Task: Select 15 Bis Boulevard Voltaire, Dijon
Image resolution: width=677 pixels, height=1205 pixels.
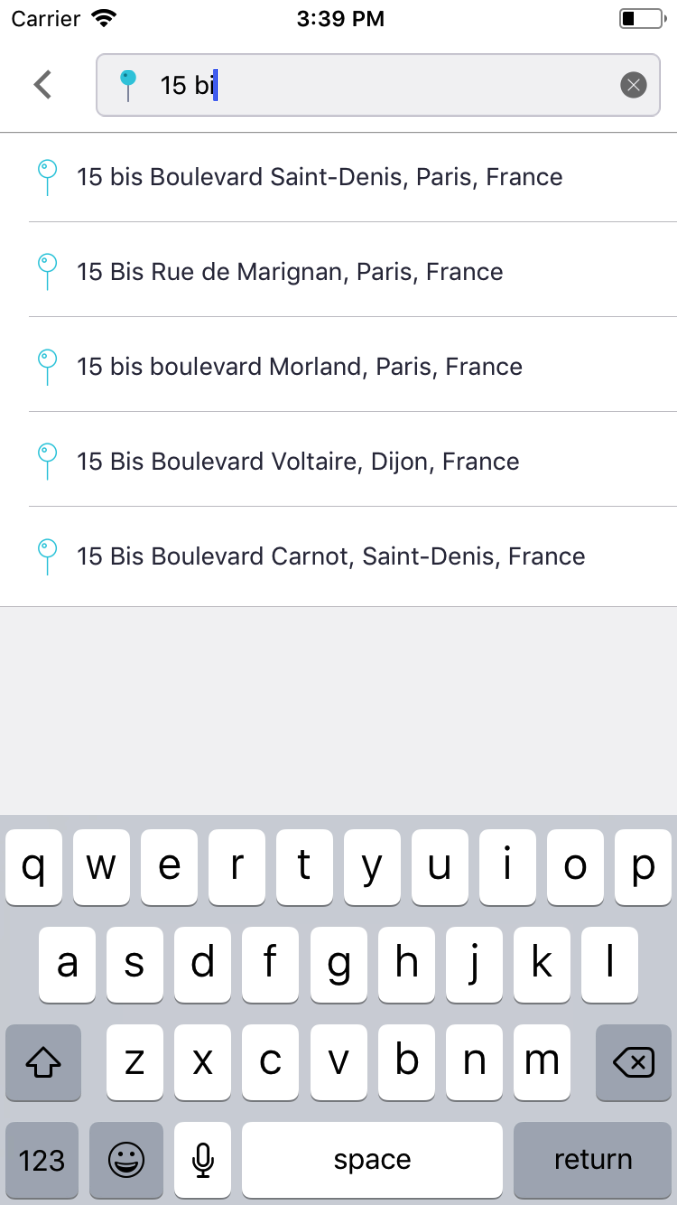Action: (339, 462)
